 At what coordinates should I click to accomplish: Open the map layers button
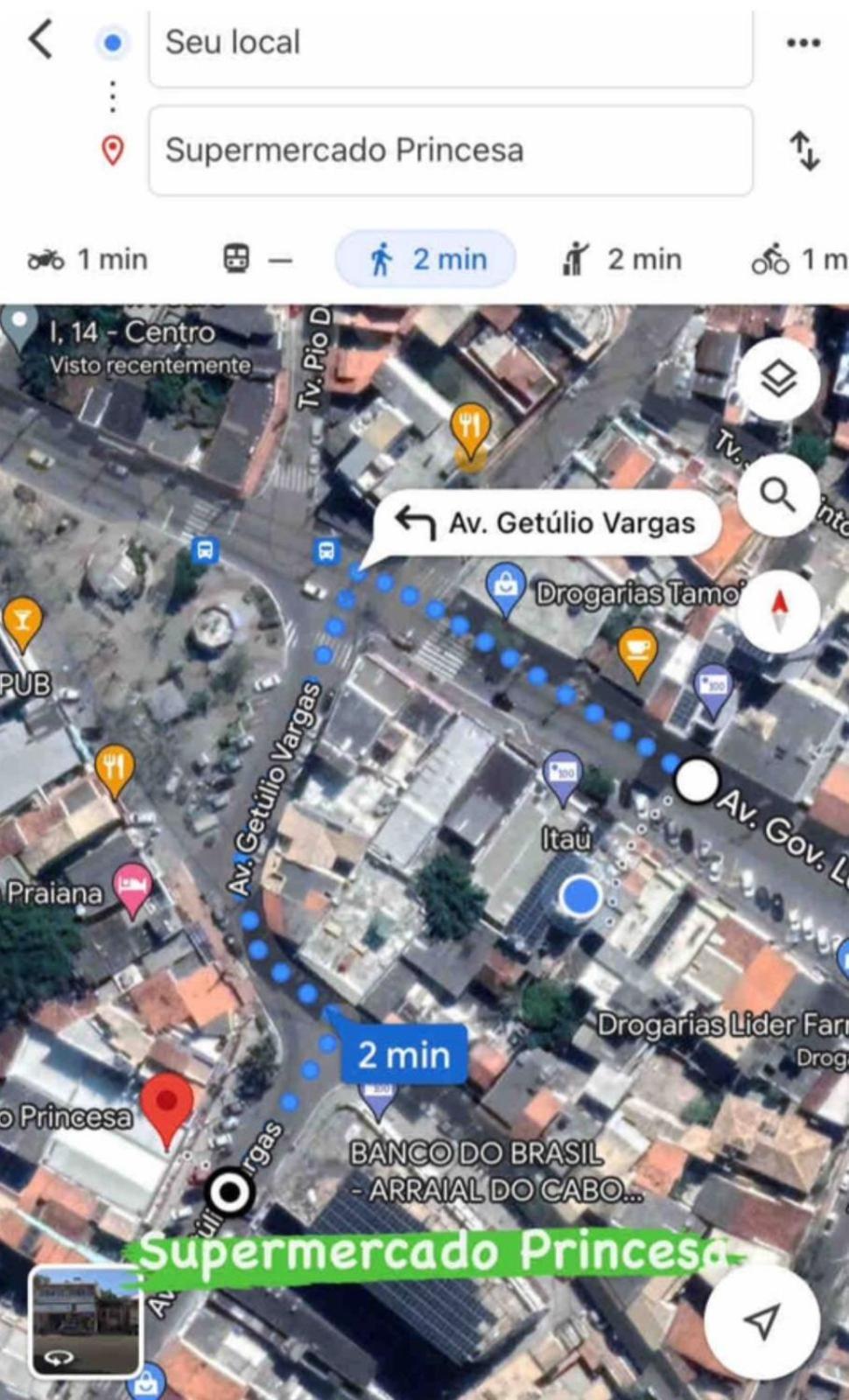(778, 379)
